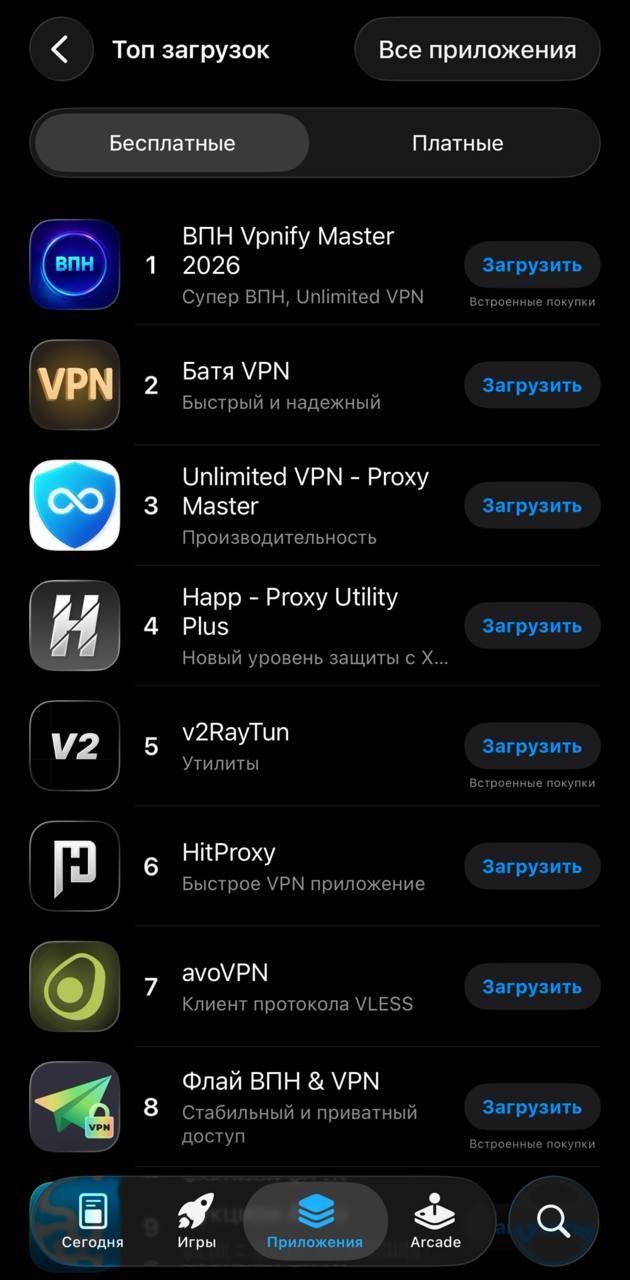Install v2RayTun with Загрузить
Viewport: 630px width, 1280px height.
[x=531, y=746]
